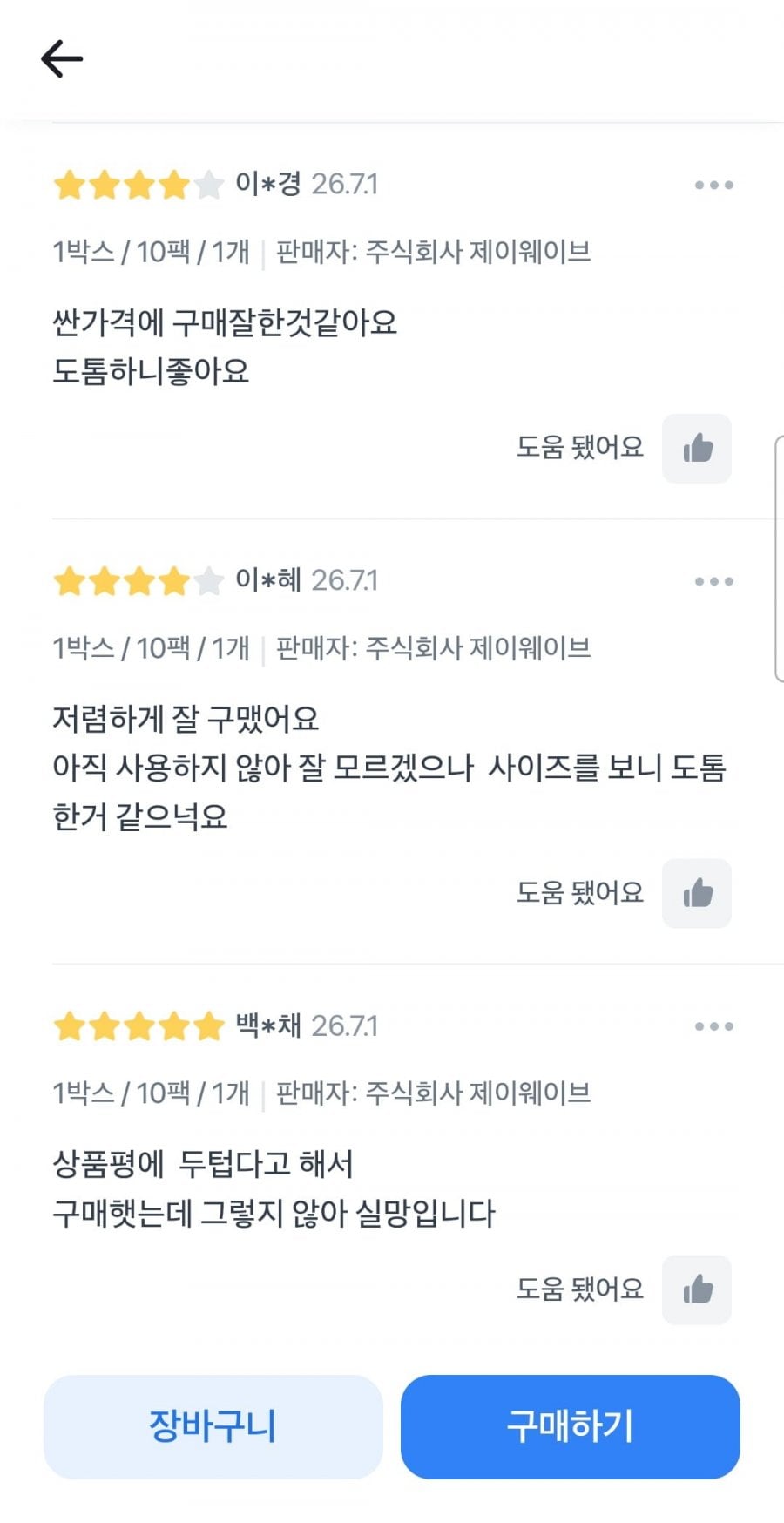The height and width of the screenshot is (1523, 784).
Task: Tap 구매하기 to buy now
Action: pyautogui.click(x=571, y=1426)
